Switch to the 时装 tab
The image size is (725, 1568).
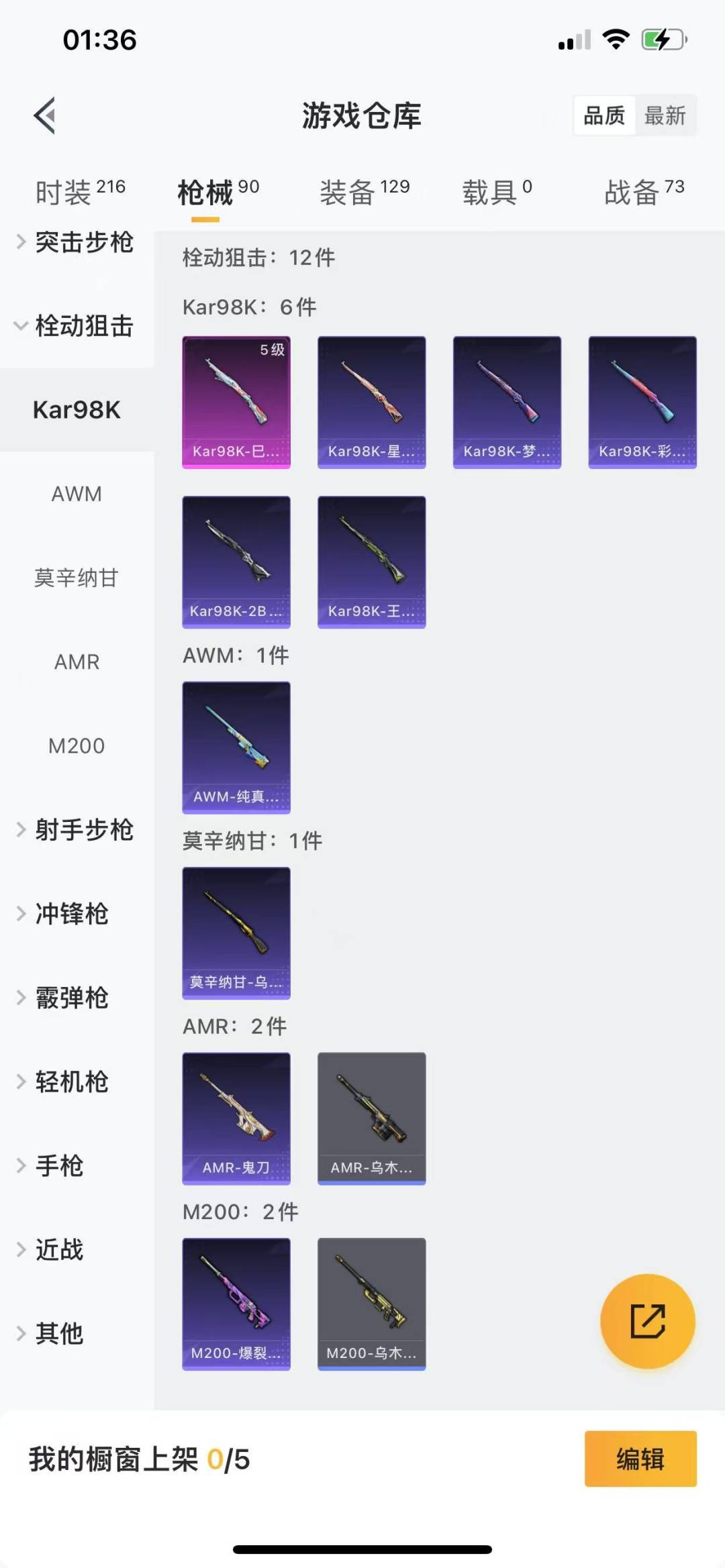pyautogui.click(x=80, y=193)
